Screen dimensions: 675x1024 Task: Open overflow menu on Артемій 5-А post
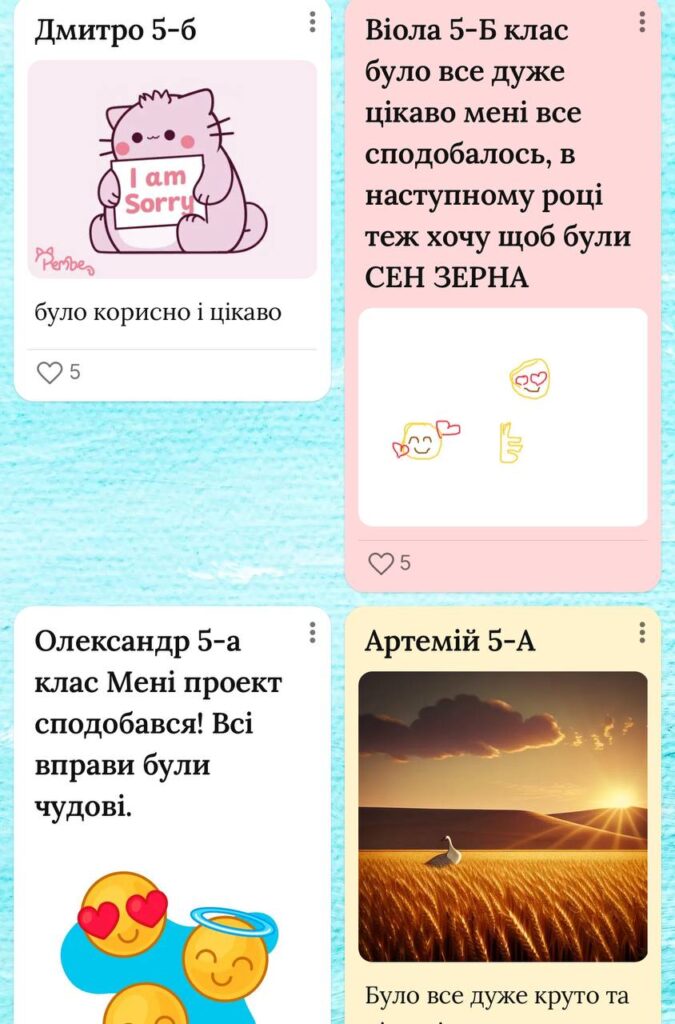[x=642, y=632]
